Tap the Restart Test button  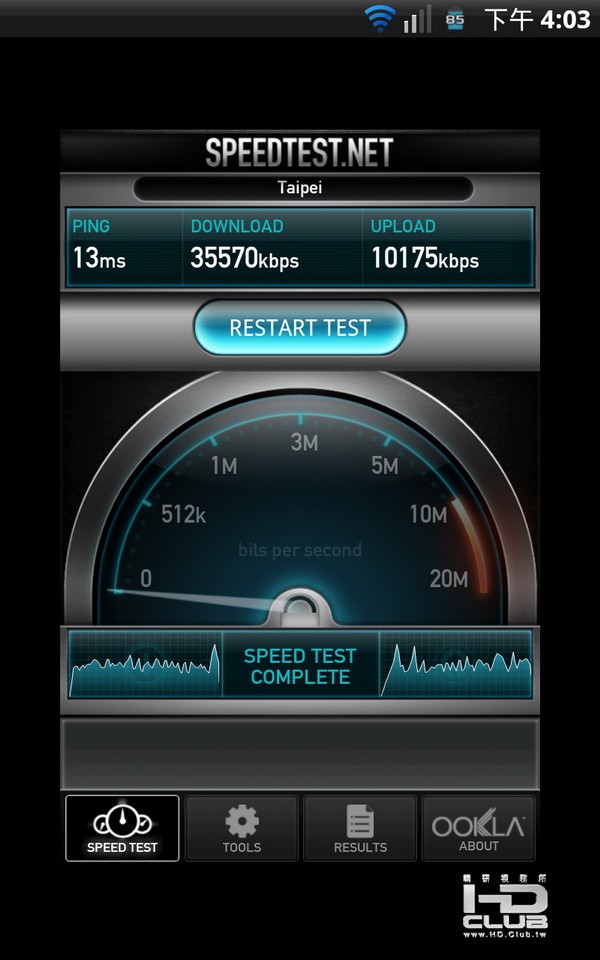coord(300,328)
